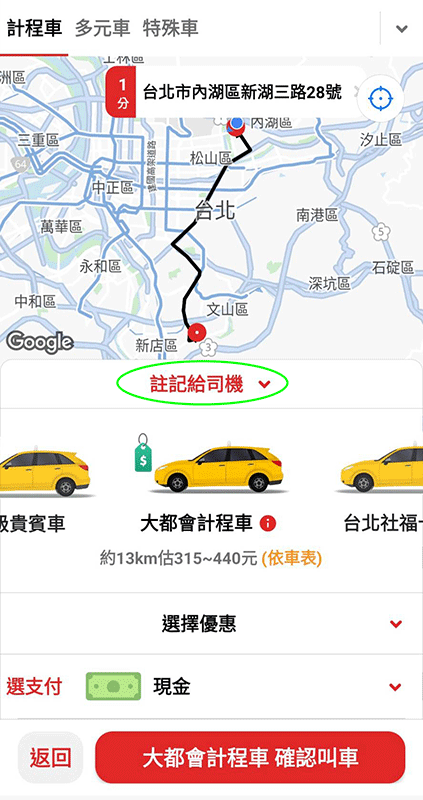
Task: Expand the top-right dropdown chevron
Action: click(402, 29)
